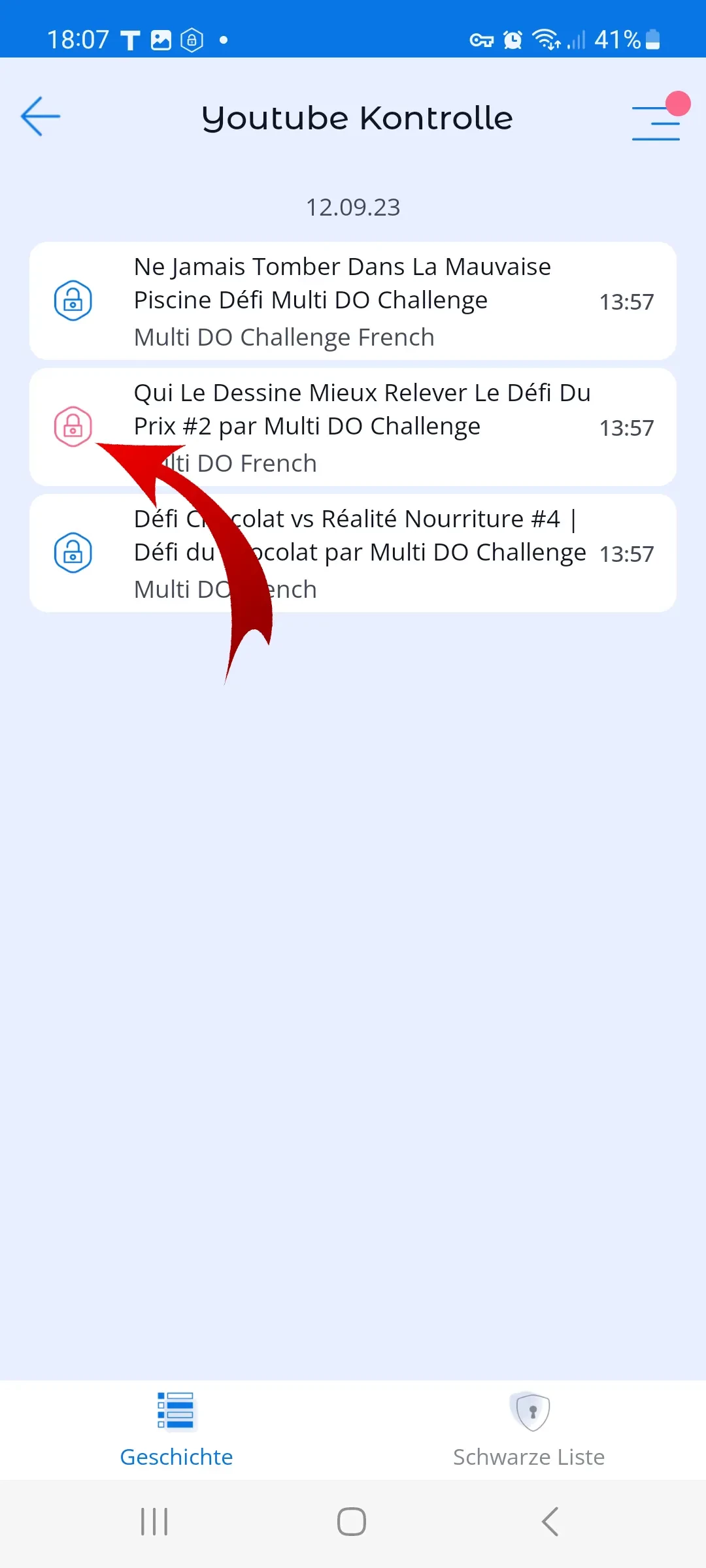Unblock the Qui Le Dessine Mieux video
This screenshot has width=706, height=1568.
pos(73,427)
